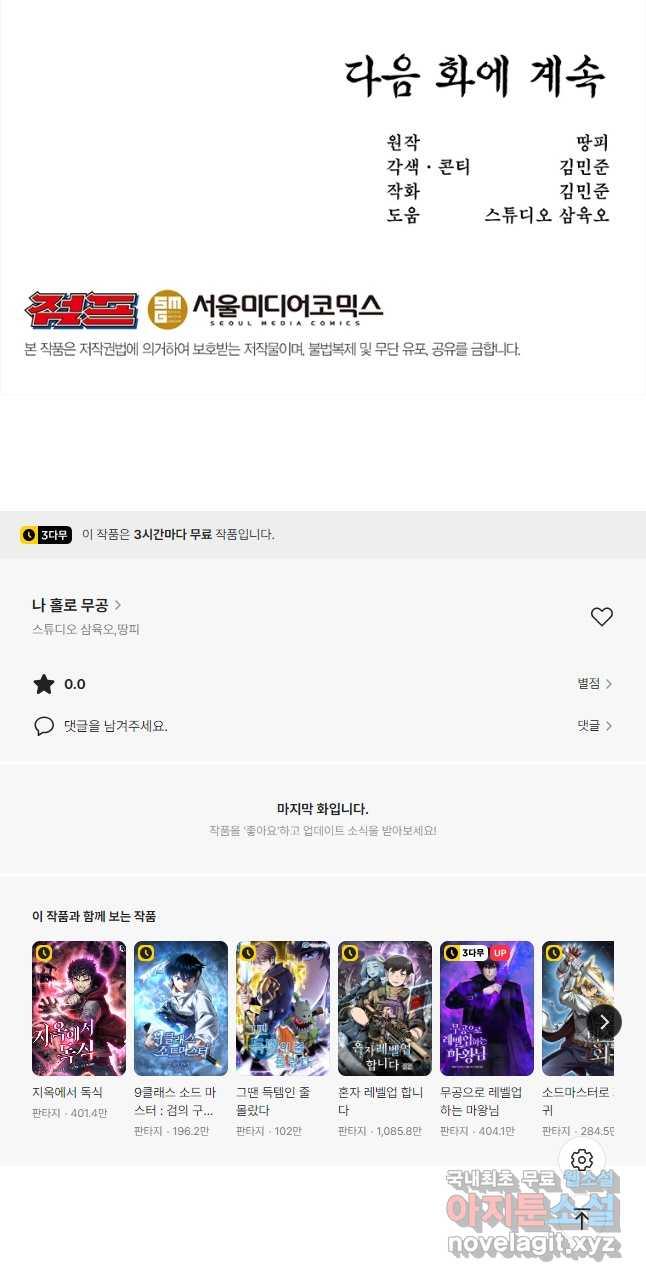Open the 별점 rating page
The height and width of the screenshot is (1282, 646).
pyautogui.click(x=594, y=684)
